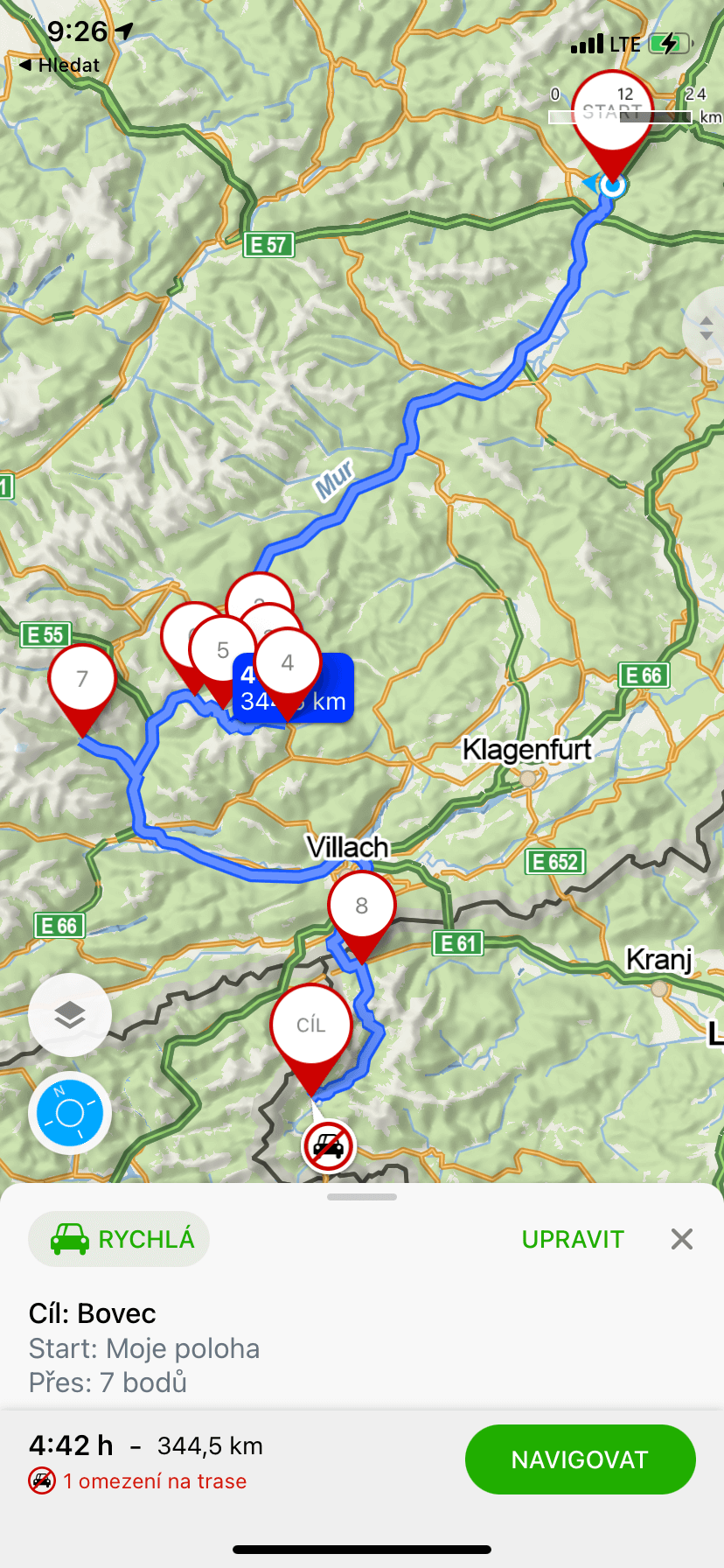Close the route planning panel
724x1568 pixels.
[x=682, y=1239]
